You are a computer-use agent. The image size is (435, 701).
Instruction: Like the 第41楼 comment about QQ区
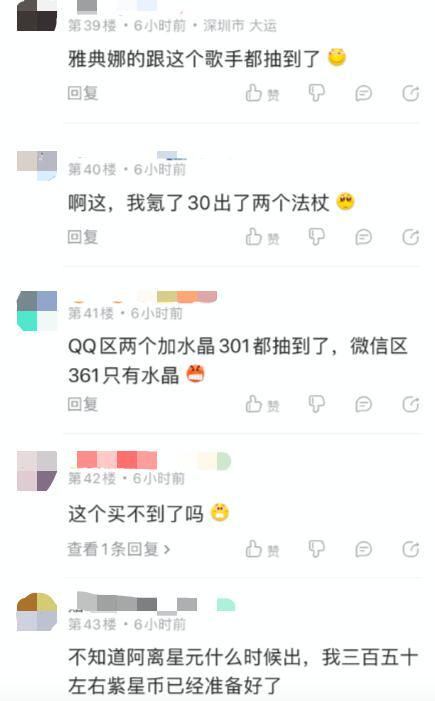coord(262,404)
